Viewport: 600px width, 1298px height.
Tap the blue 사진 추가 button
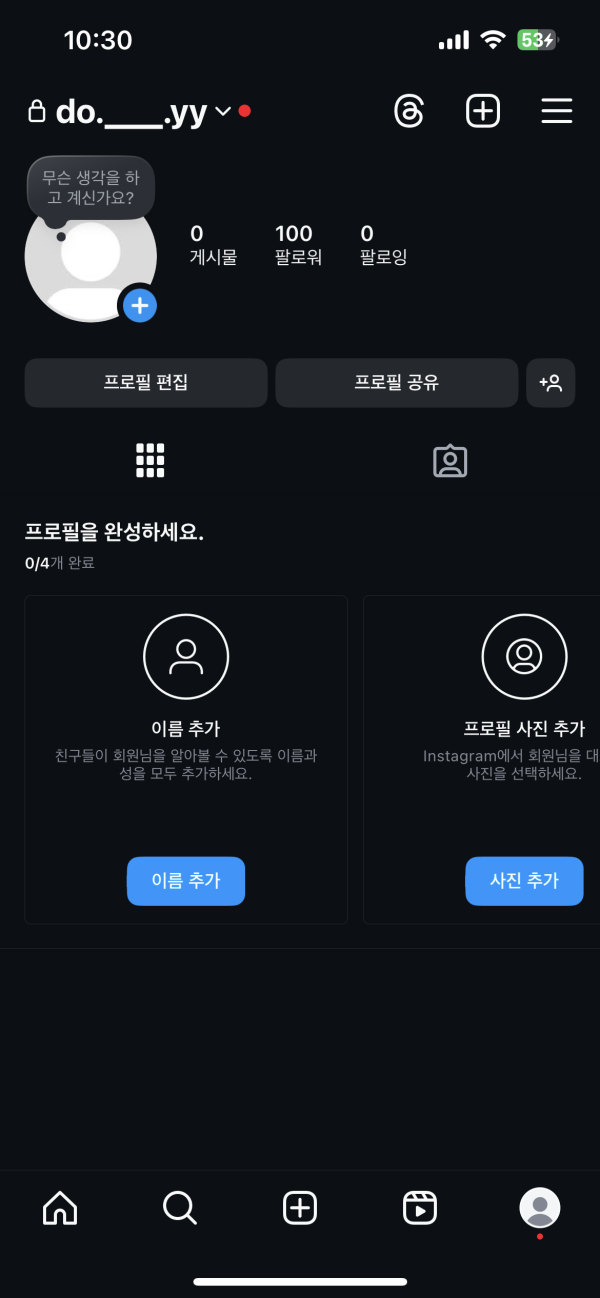(x=524, y=881)
